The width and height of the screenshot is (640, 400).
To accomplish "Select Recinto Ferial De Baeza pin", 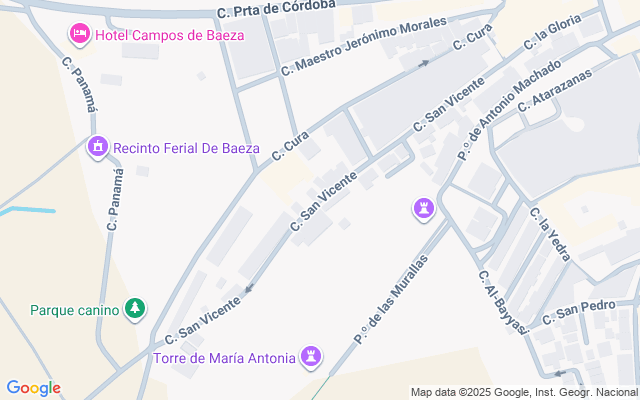I will [98, 148].
